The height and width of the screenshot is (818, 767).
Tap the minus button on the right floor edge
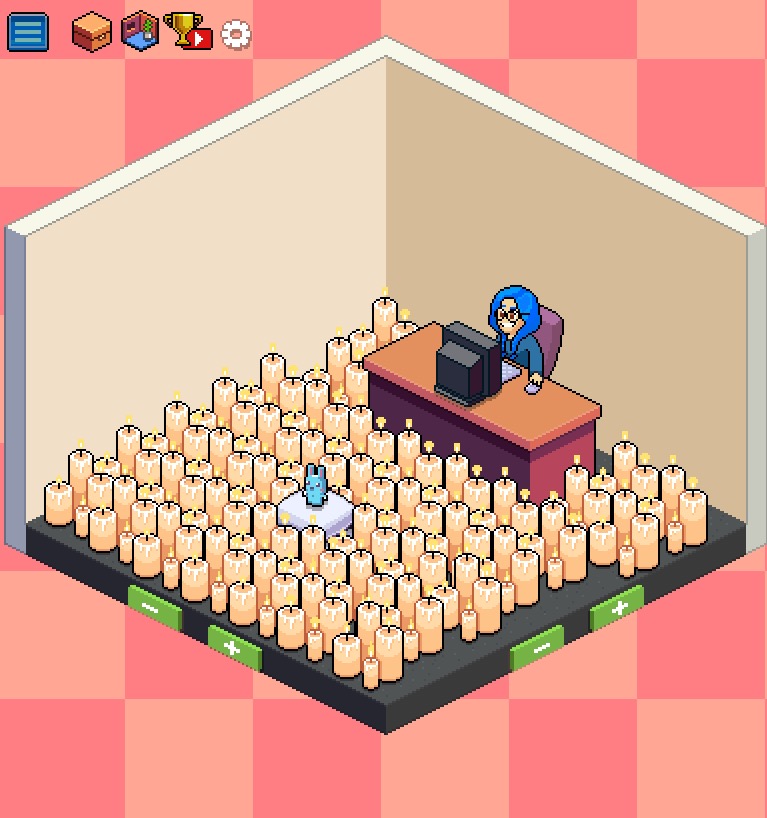click(538, 649)
